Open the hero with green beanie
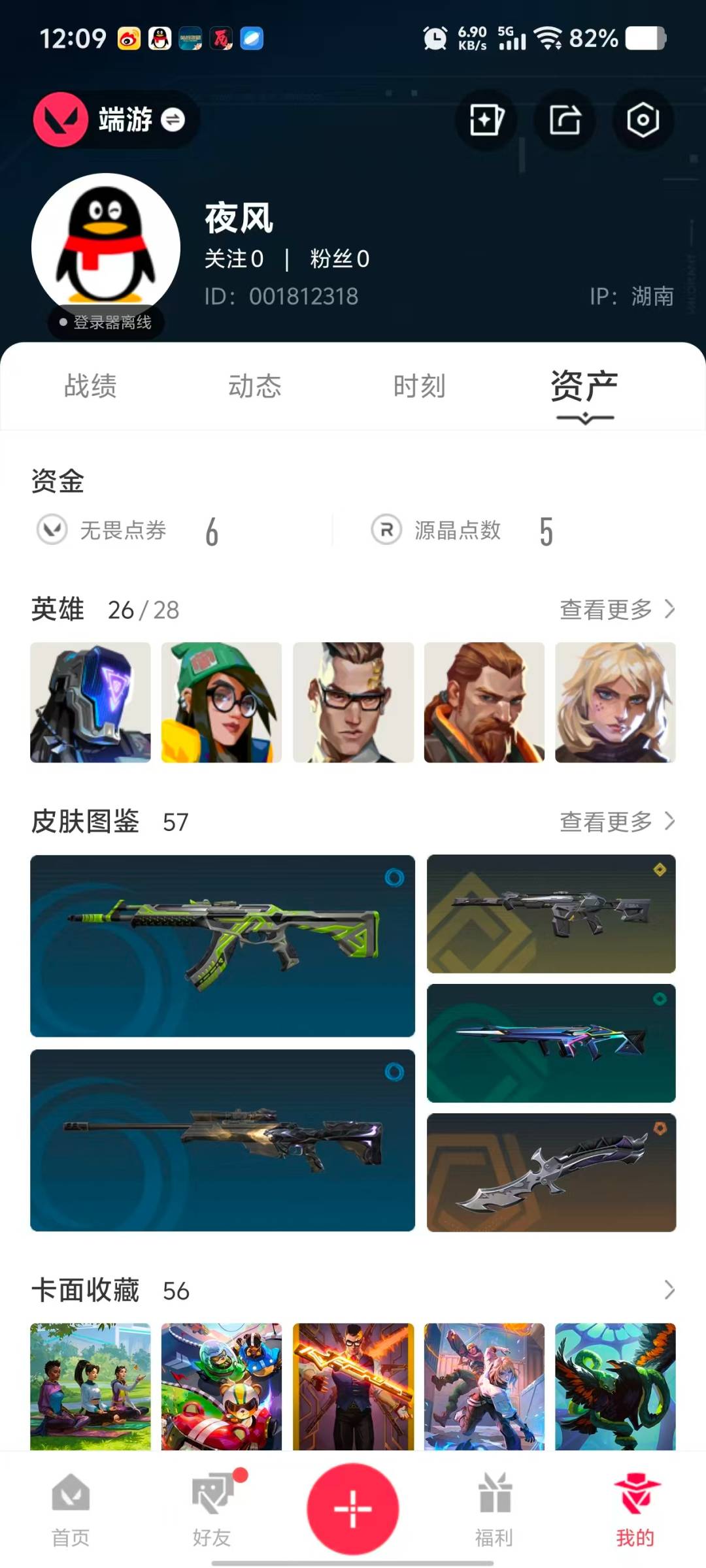The image size is (706, 1568). coord(222,702)
